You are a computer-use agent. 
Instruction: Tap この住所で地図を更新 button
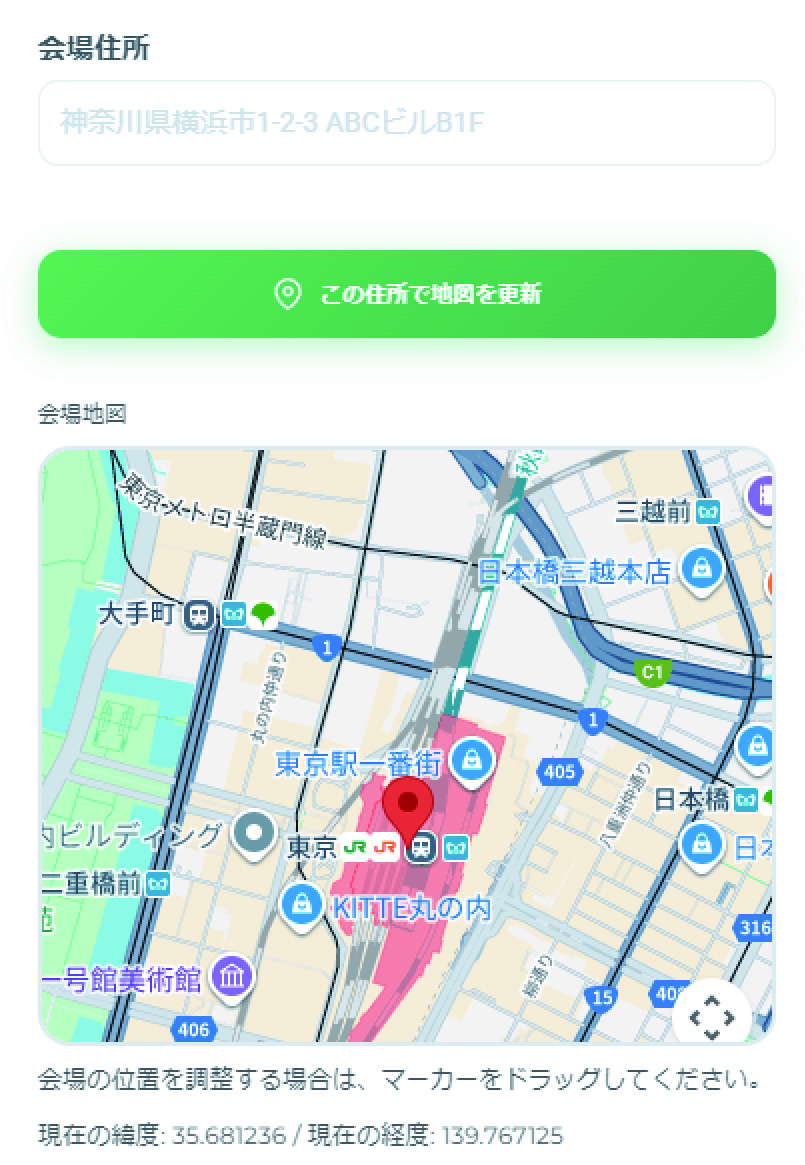(406, 294)
